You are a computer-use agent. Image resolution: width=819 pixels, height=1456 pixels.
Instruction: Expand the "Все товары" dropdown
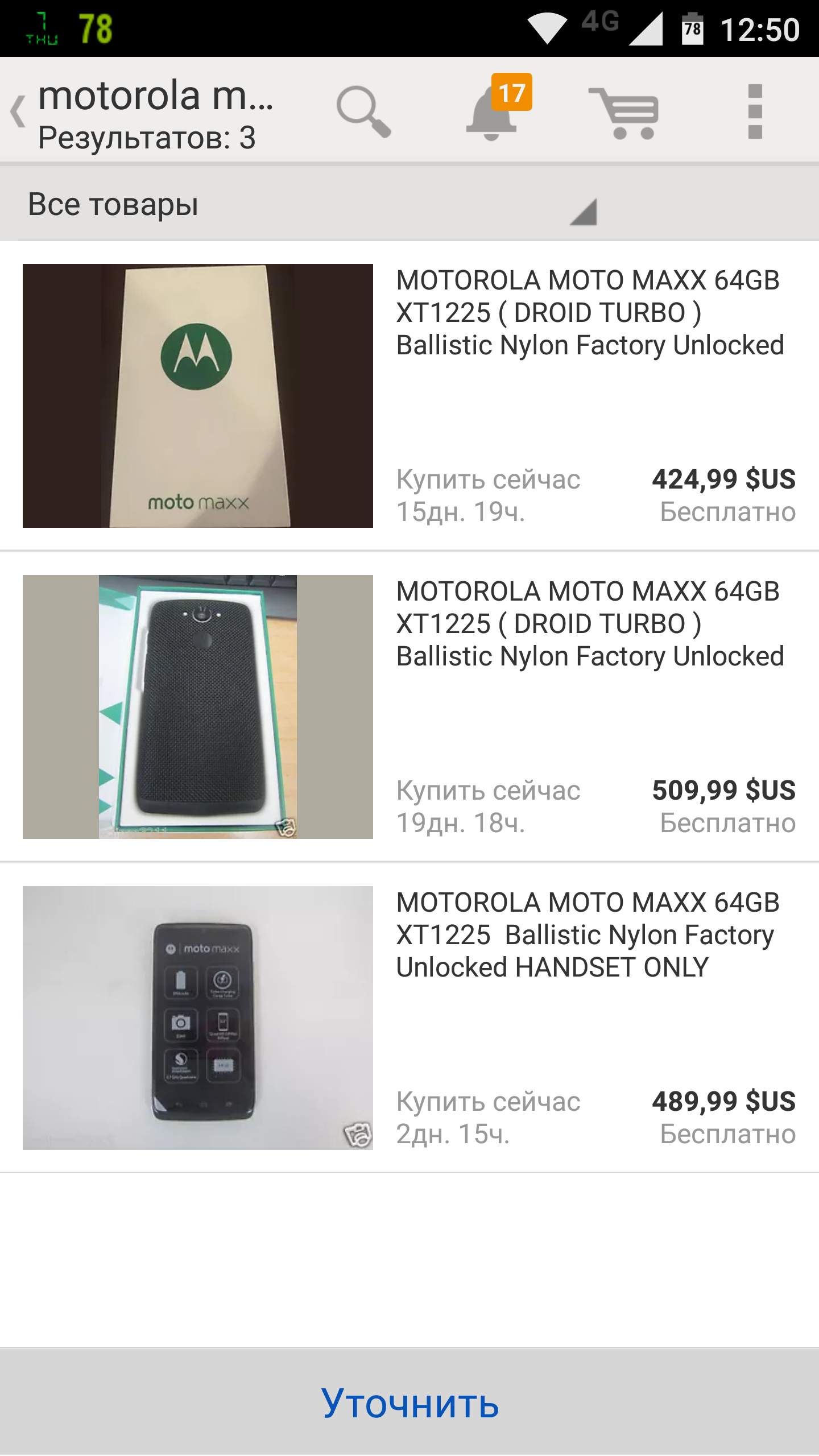coord(307,205)
